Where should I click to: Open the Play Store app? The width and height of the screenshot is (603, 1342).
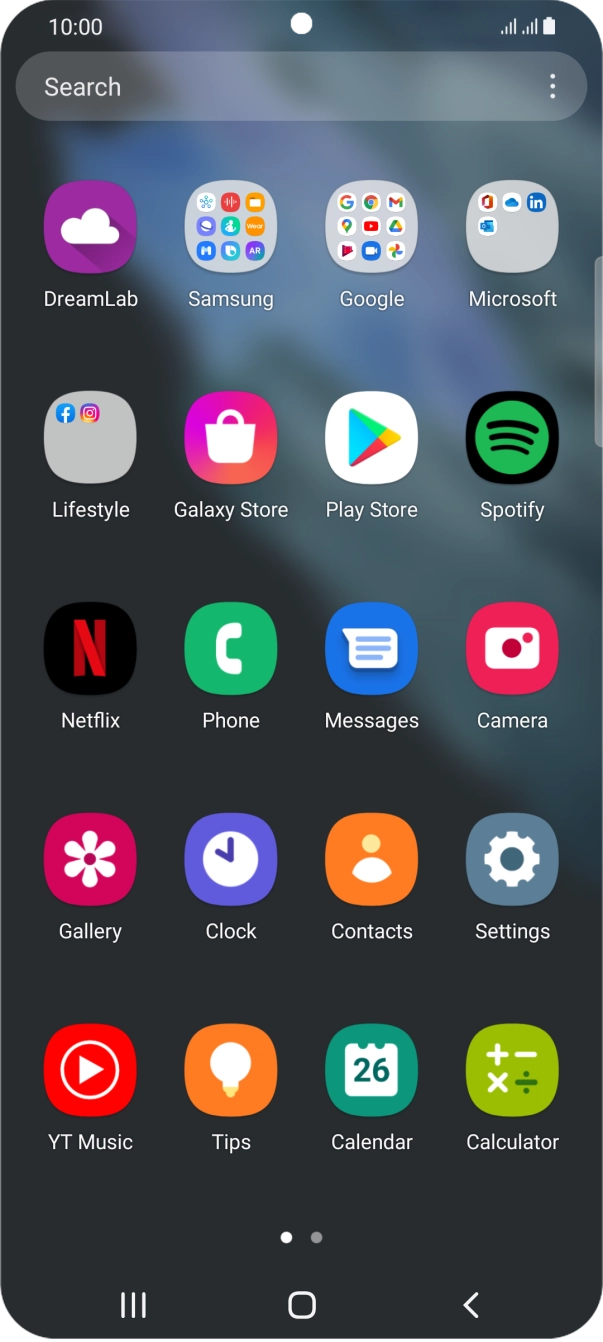[372, 438]
